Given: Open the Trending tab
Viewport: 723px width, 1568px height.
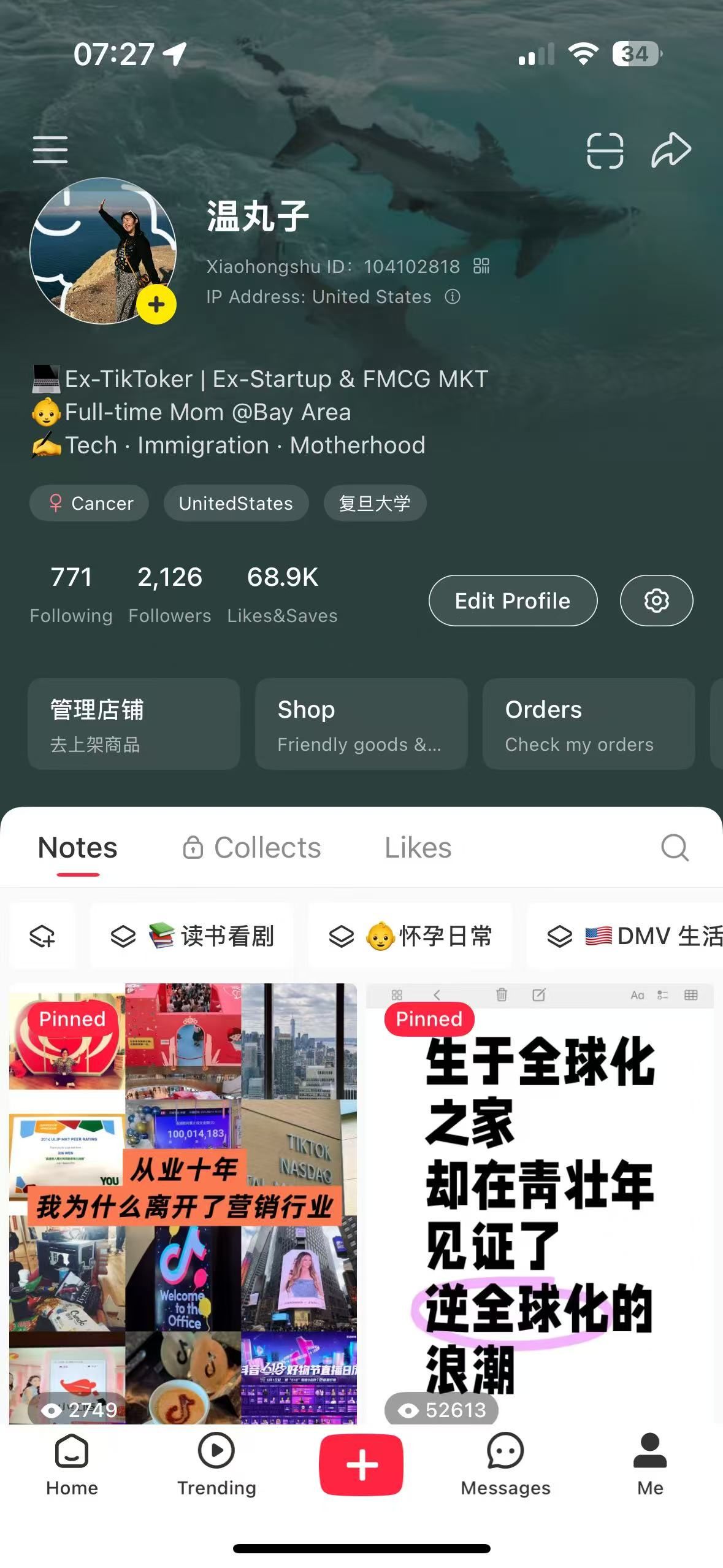Looking at the screenshot, I should click(216, 1465).
